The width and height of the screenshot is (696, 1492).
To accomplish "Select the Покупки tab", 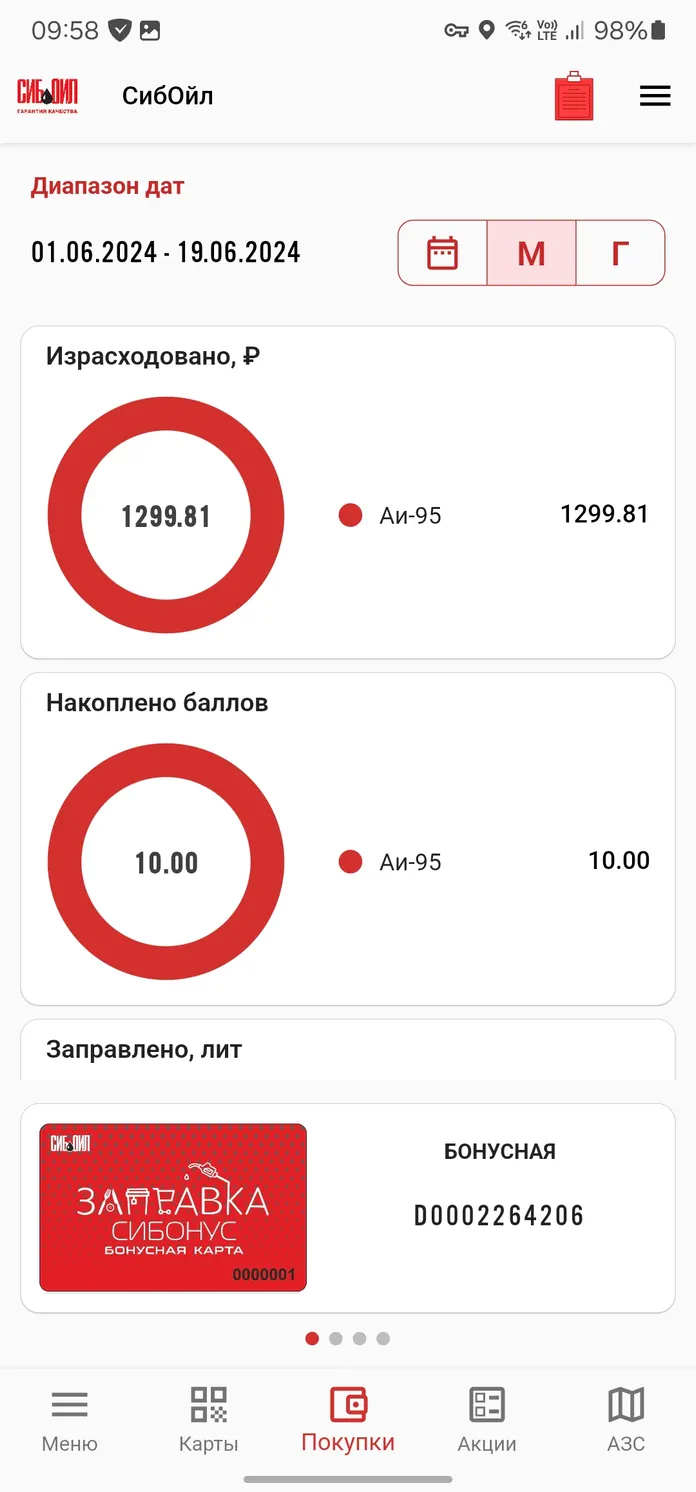I will 348,1420.
